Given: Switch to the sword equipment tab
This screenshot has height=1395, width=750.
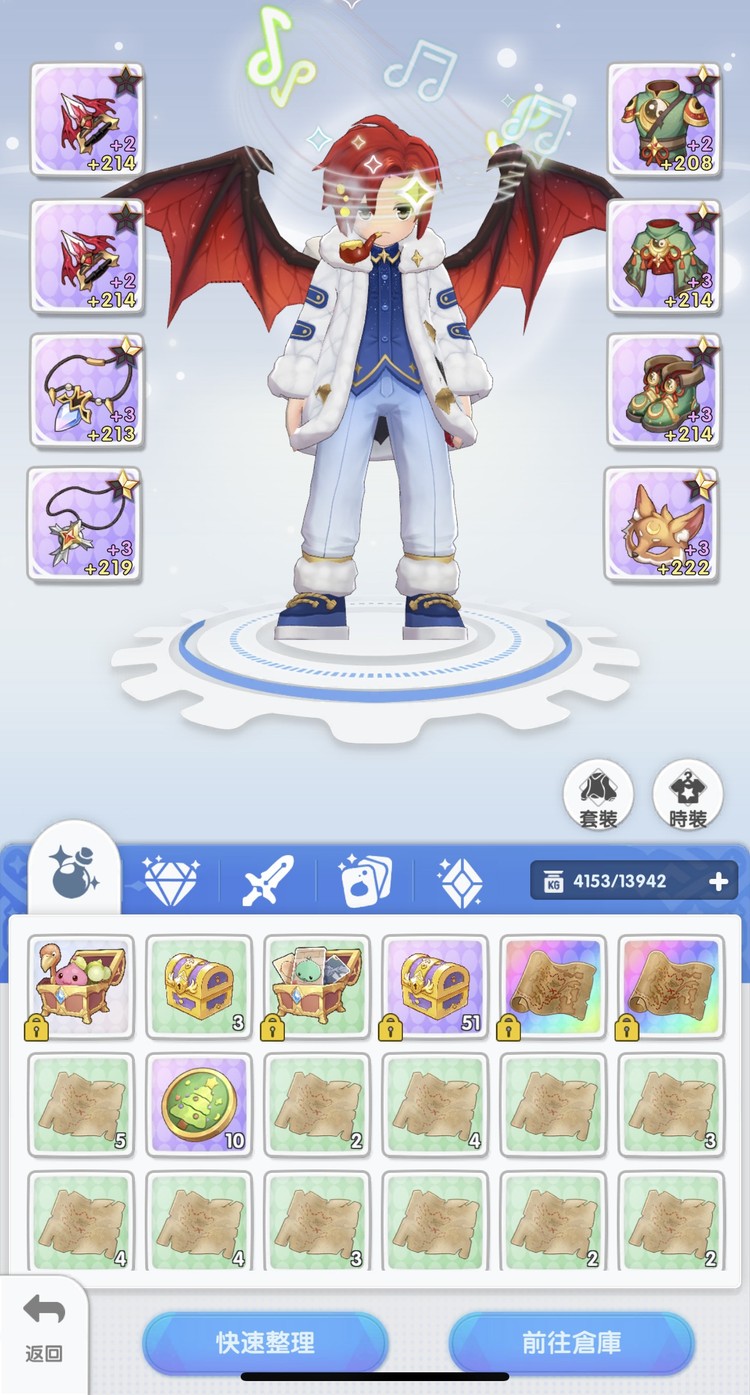Looking at the screenshot, I should click(268, 881).
